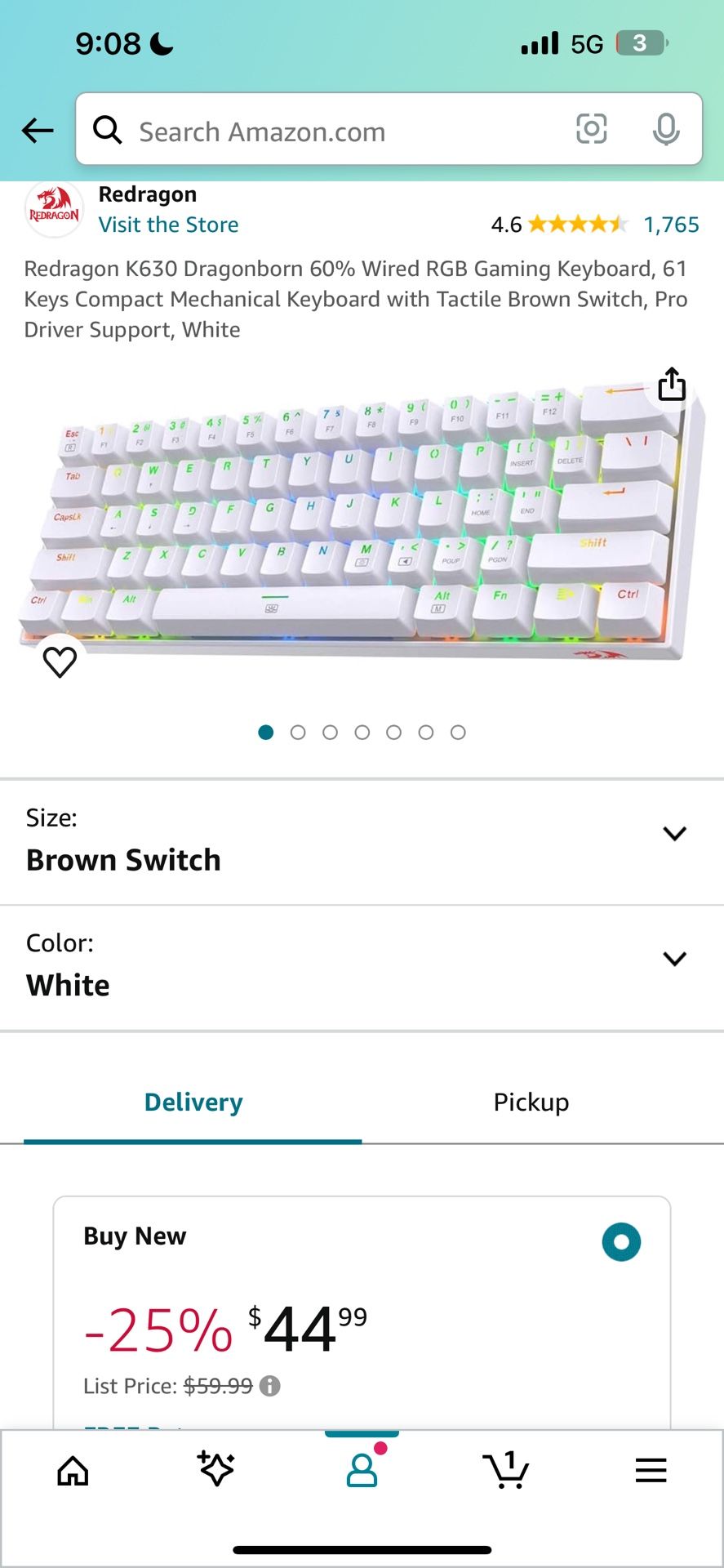Screen dimensions: 724x1568
Task: Open the camera lens search icon
Action: tap(591, 129)
